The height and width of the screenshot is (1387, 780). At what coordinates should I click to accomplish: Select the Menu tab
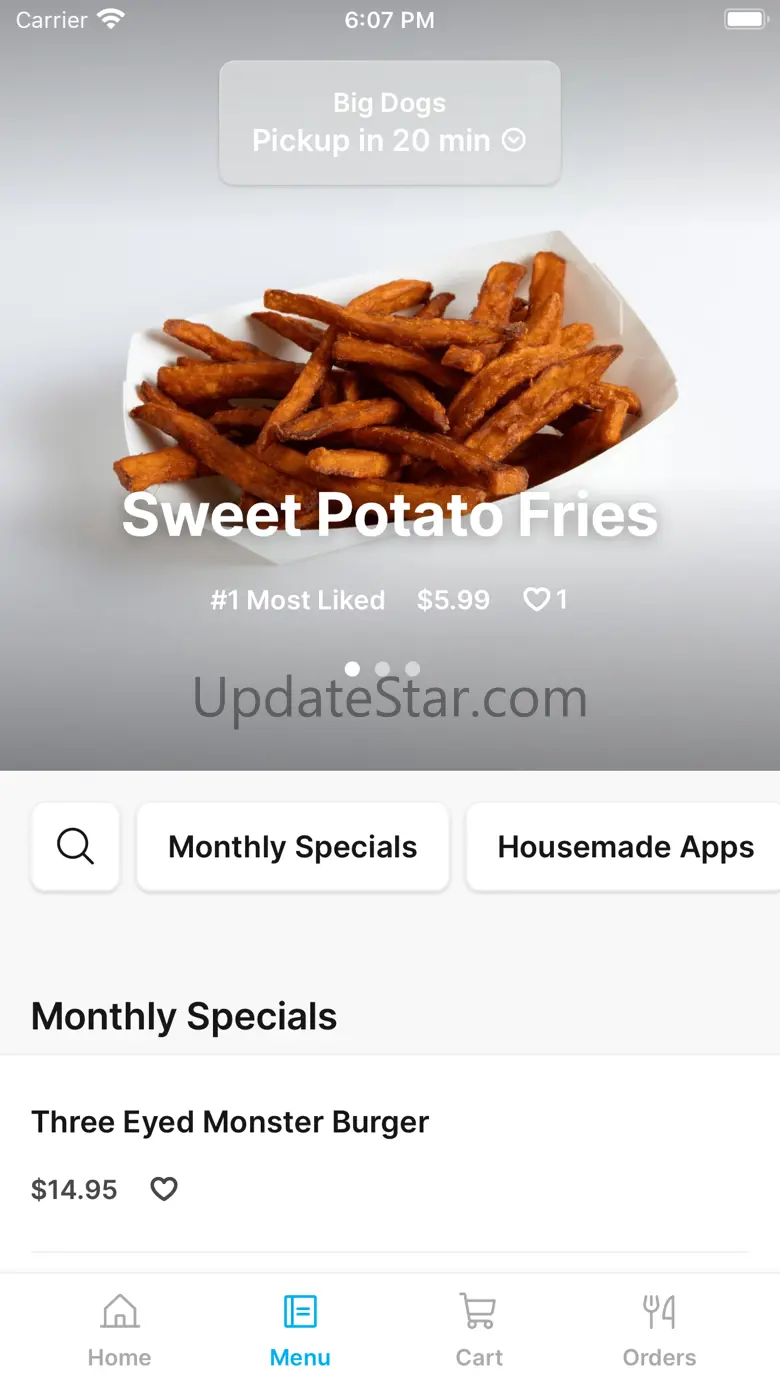point(300,1330)
